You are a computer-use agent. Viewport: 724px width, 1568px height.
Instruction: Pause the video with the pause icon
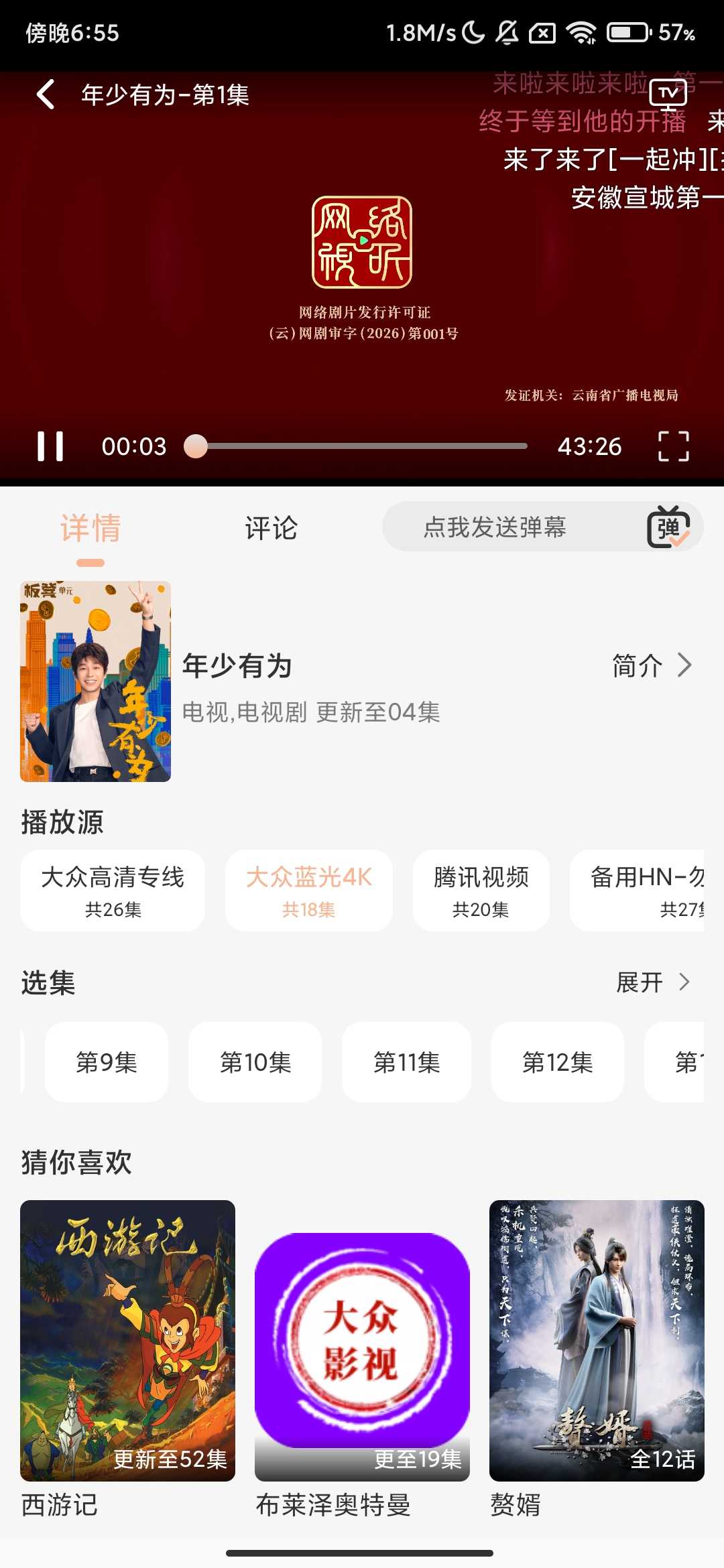(52, 446)
